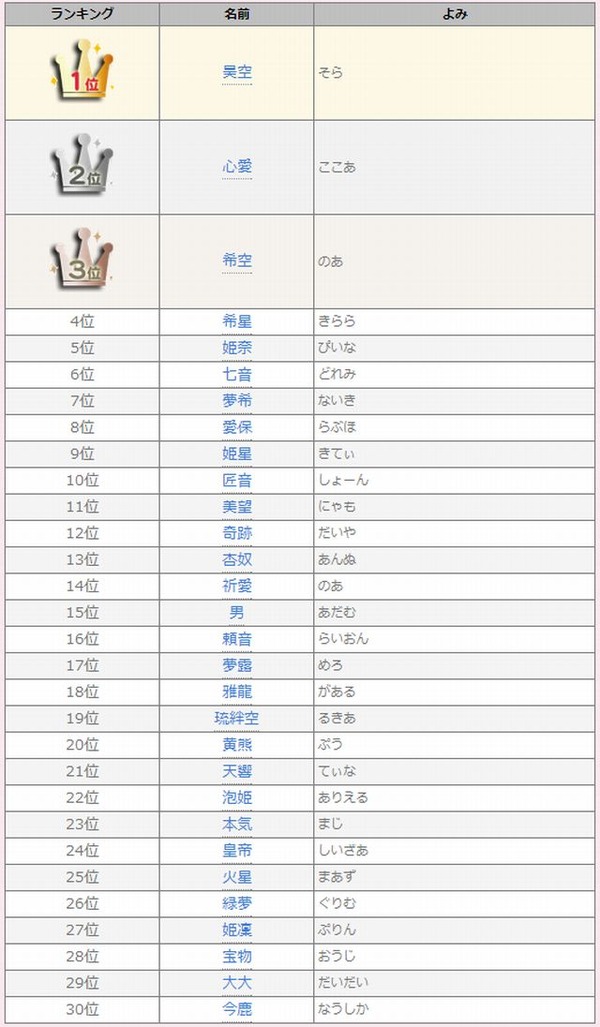Screen dimensions: 600x1027
Task: Tap the name 夢希 ranked 7位
Action: (x=237, y=401)
